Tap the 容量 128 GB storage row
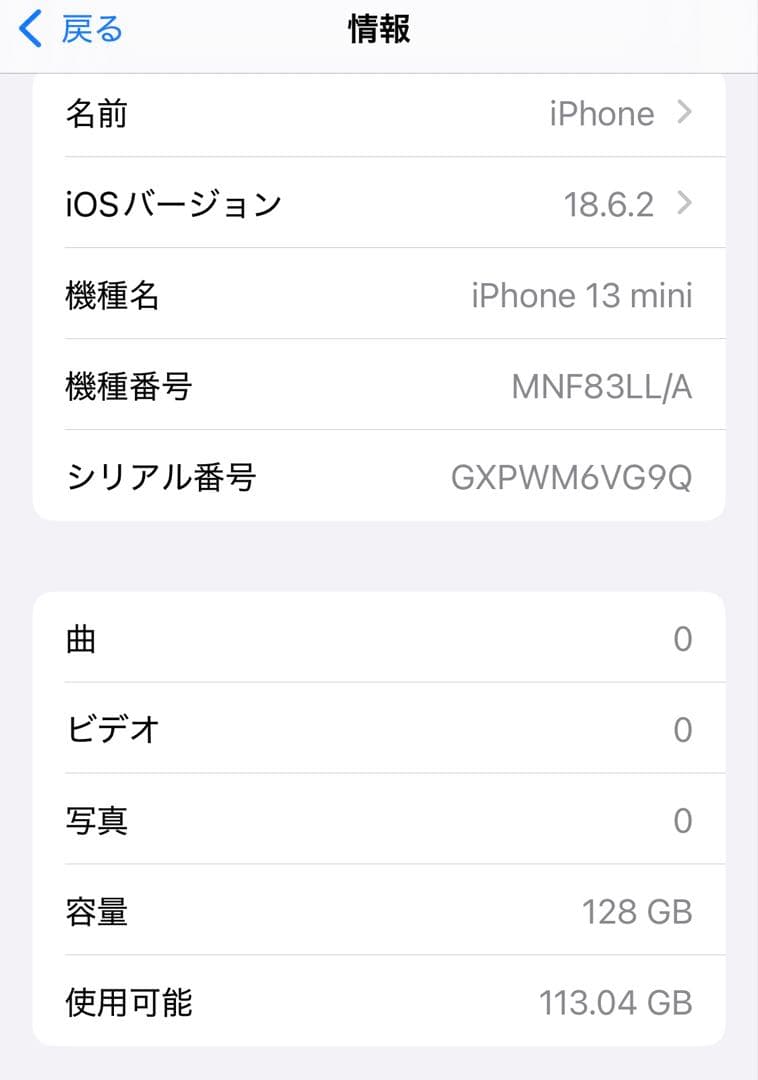The width and height of the screenshot is (758, 1080). (380, 911)
